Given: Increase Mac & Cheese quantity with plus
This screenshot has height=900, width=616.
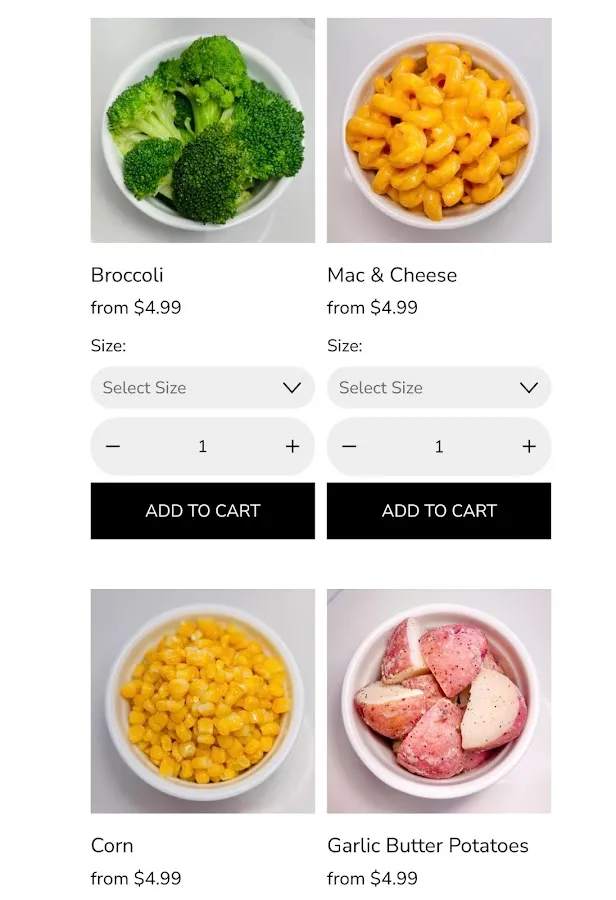Looking at the screenshot, I should [x=528, y=447].
